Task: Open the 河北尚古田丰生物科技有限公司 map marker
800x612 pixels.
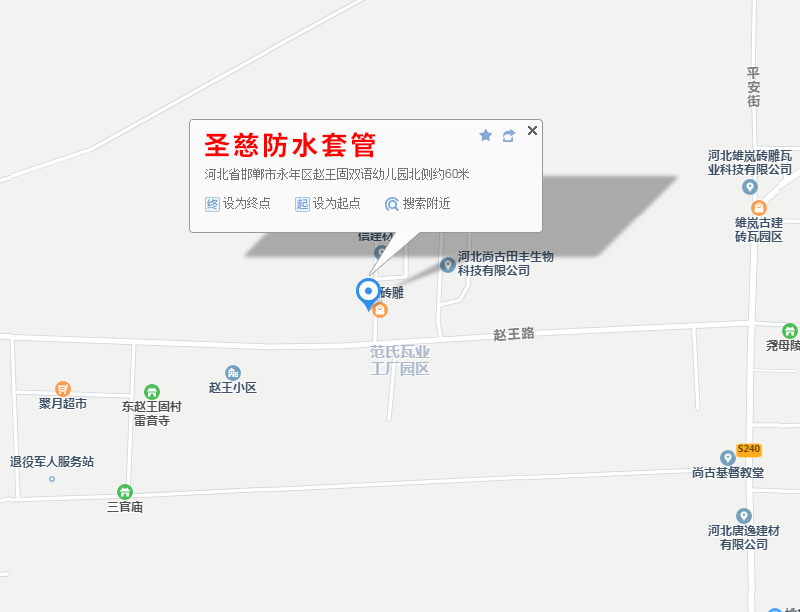Action: click(x=448, y=265)
